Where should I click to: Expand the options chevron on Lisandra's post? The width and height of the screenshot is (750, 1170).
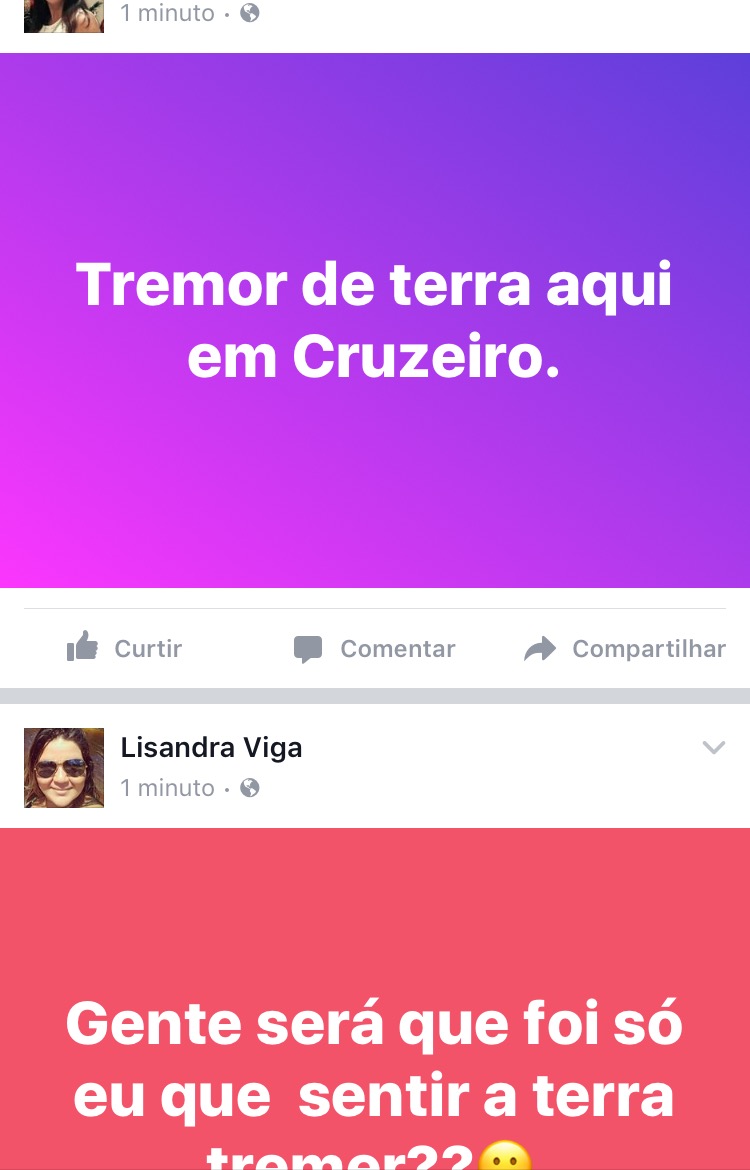(713, 747)
